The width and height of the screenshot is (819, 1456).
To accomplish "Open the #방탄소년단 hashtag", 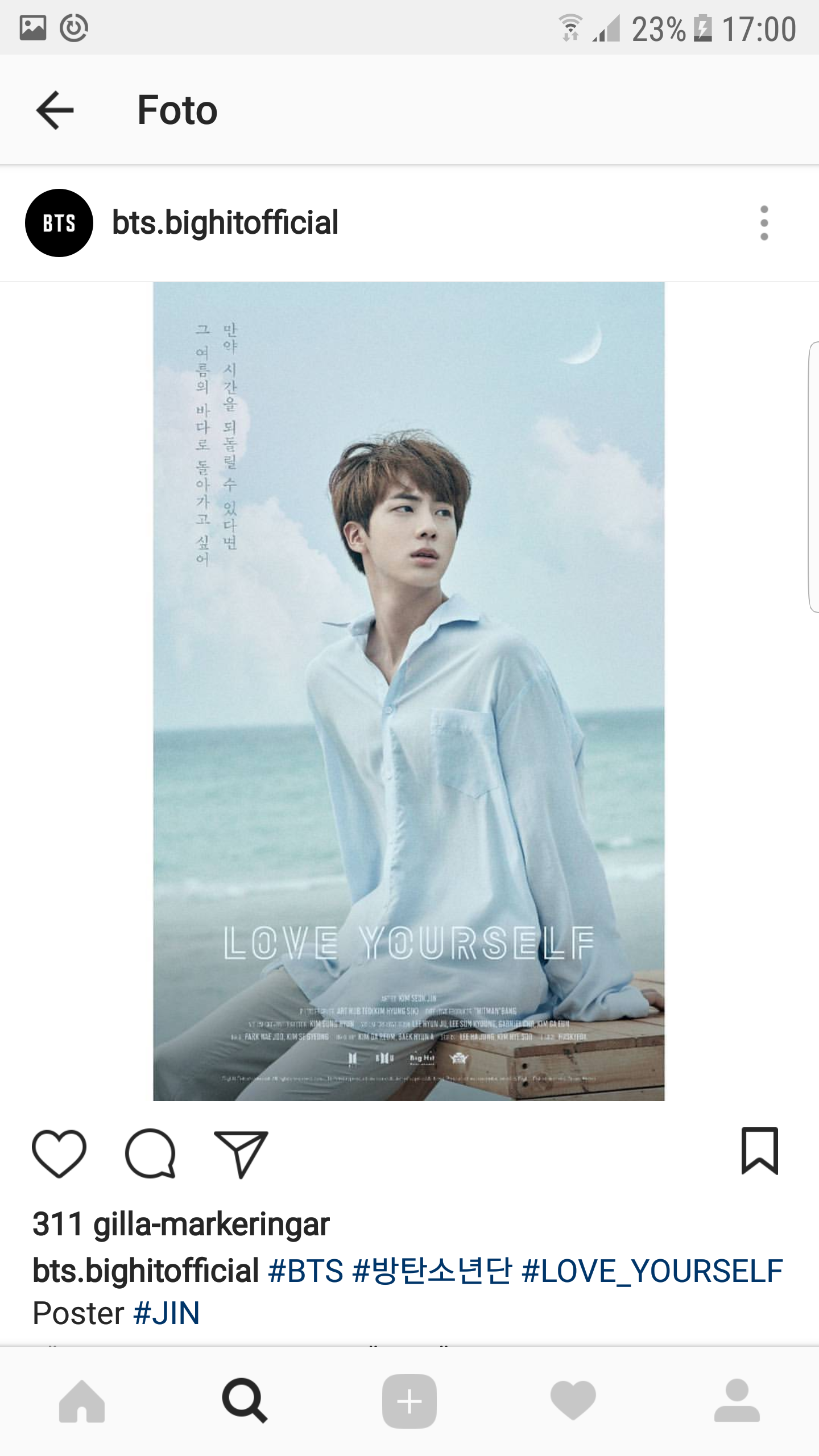I will (432, 1272).
